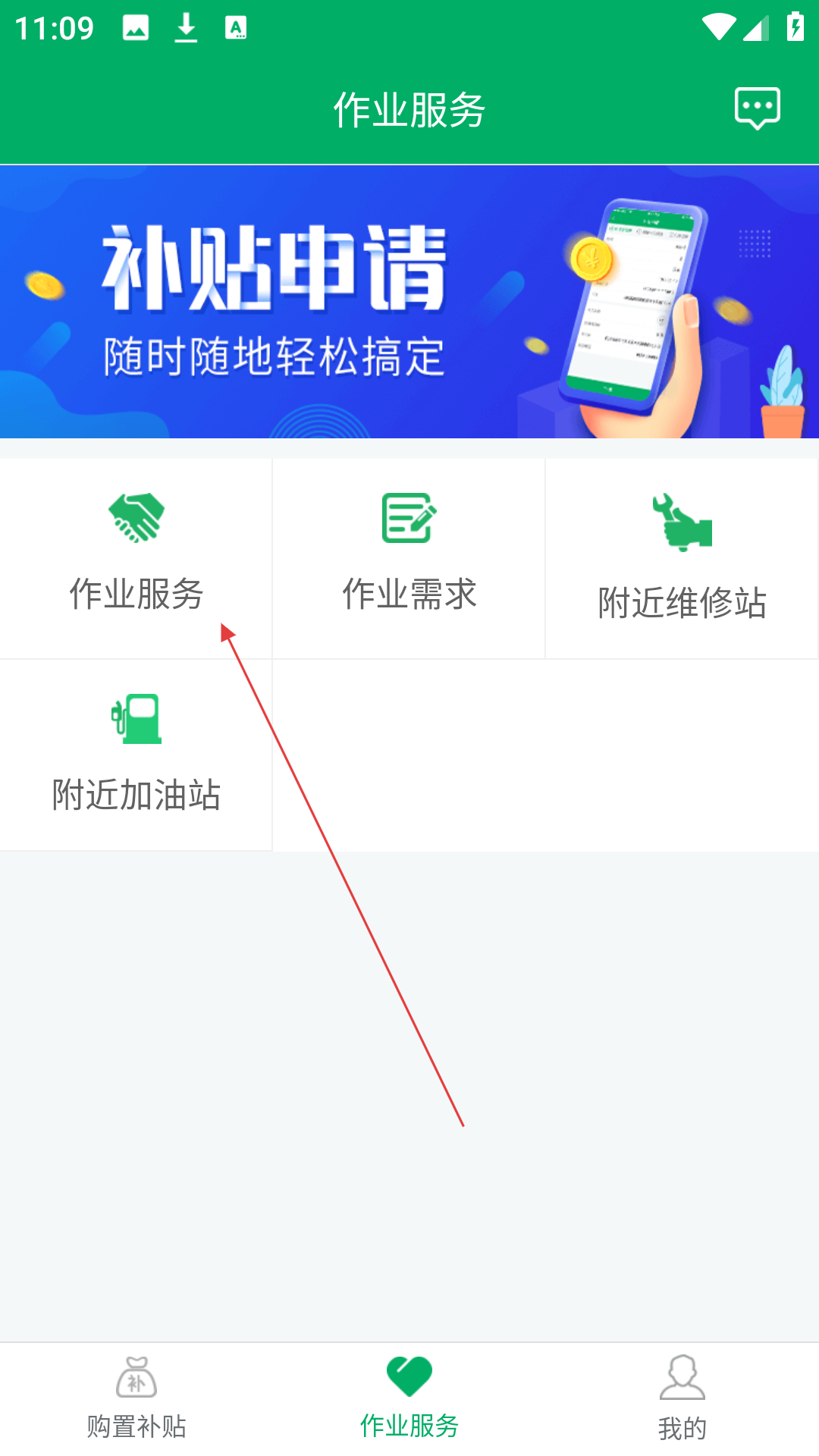The image size is (819, 1456).
Task: Open 作业需求
Action: (x=409, y=558)
